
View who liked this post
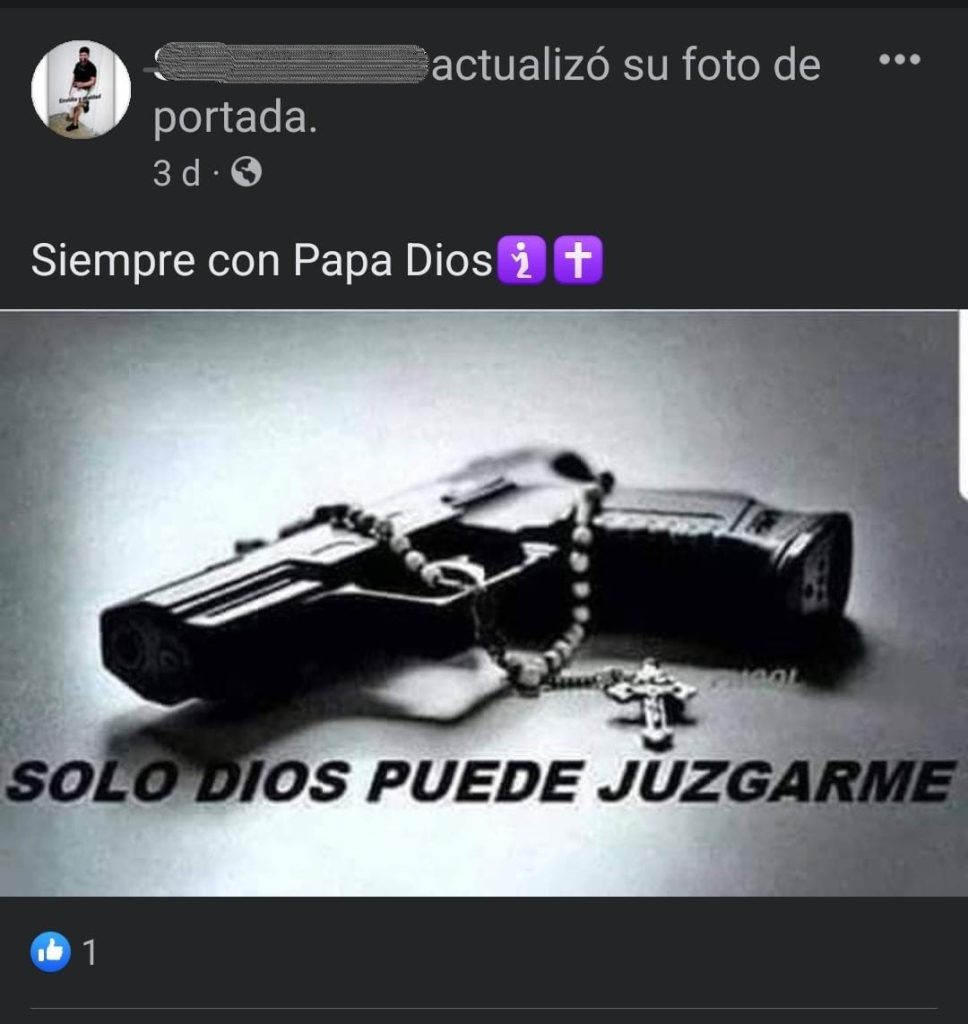pos(64,951)
